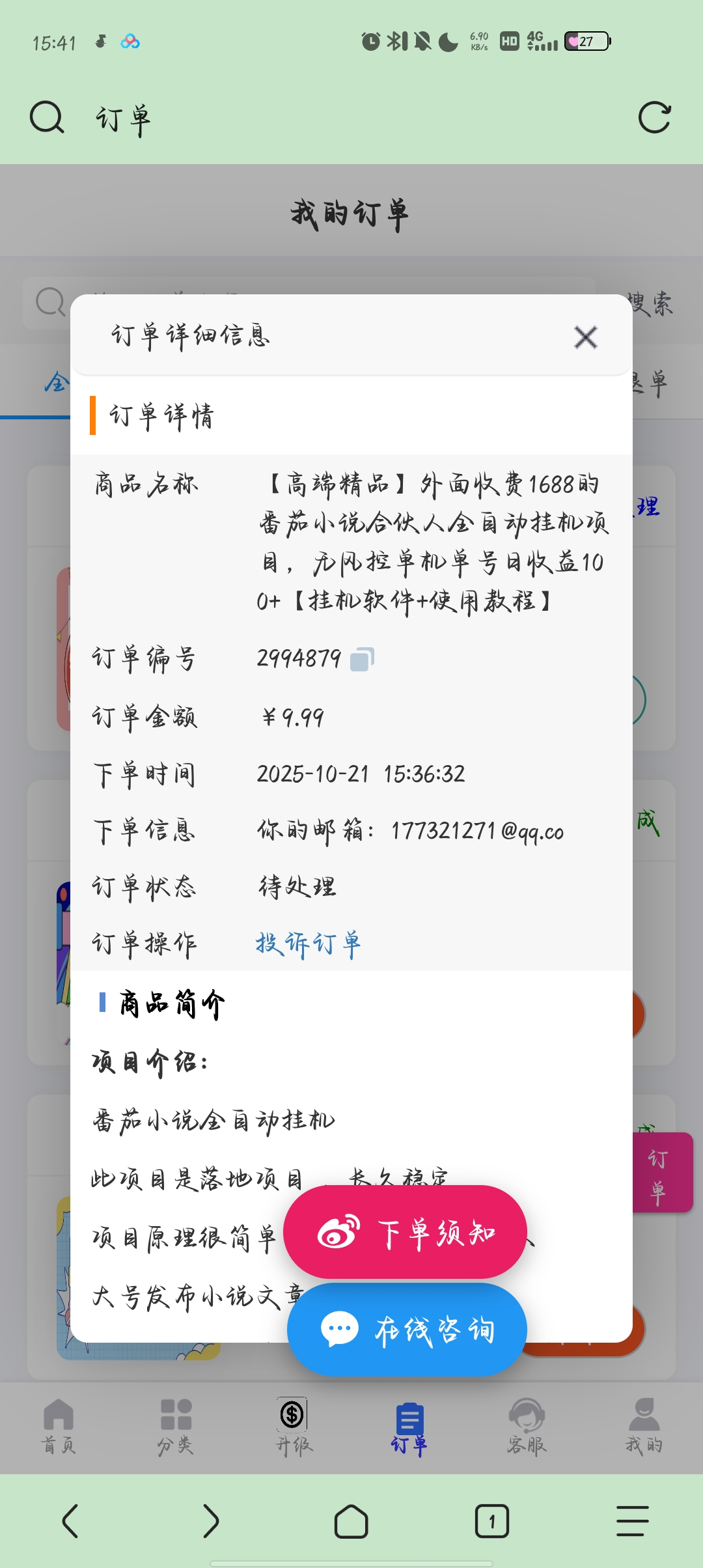Switch to the 我的 tab

point(644,1426)
